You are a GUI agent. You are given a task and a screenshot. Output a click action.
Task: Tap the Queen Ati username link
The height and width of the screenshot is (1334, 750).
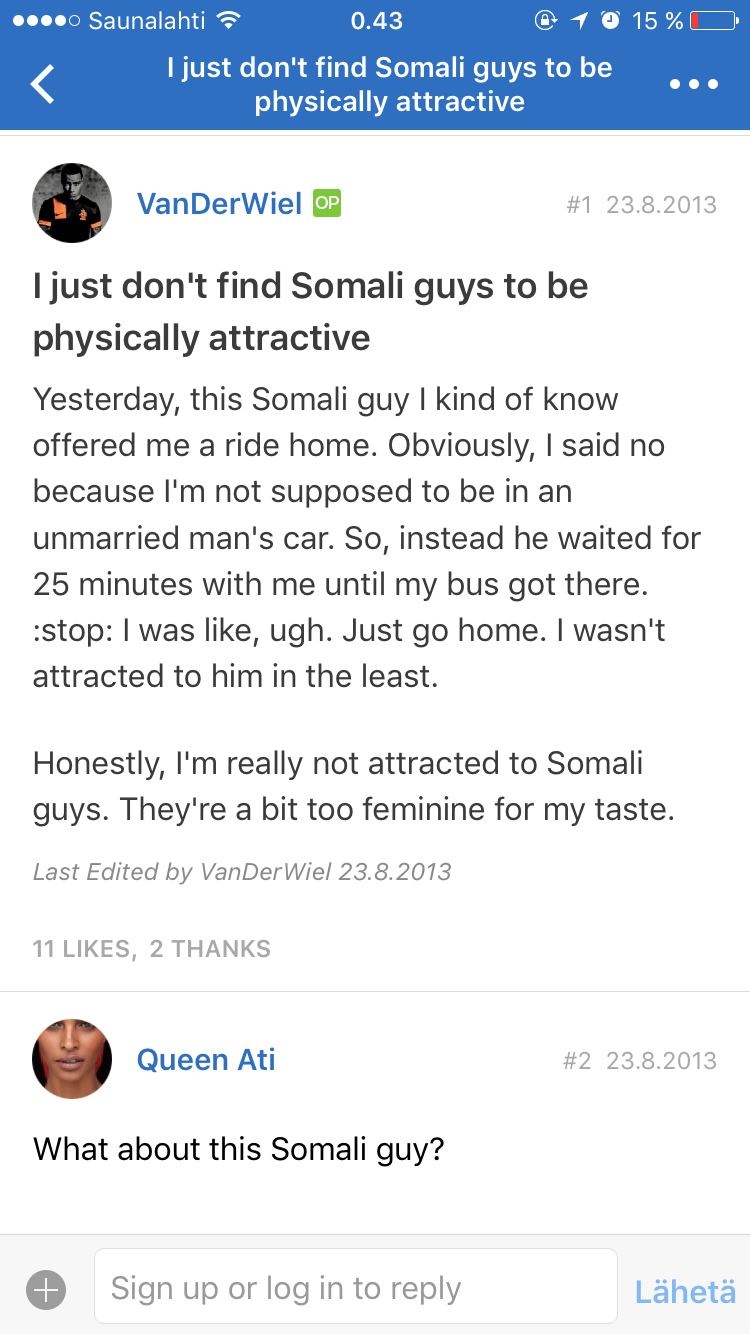point(206,1059)
